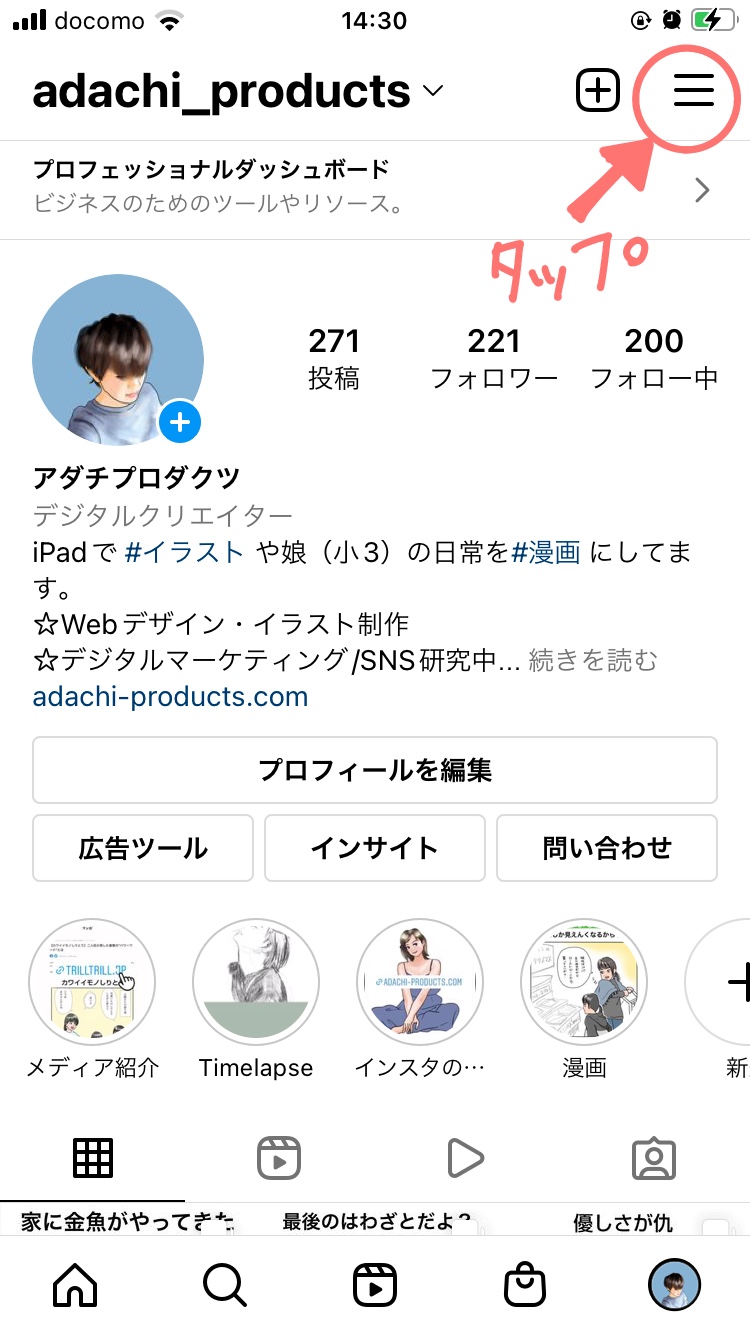Expand the professional dashboard with its chevron
This screenshot has height=1334, width=750.
tap(700, 190)
